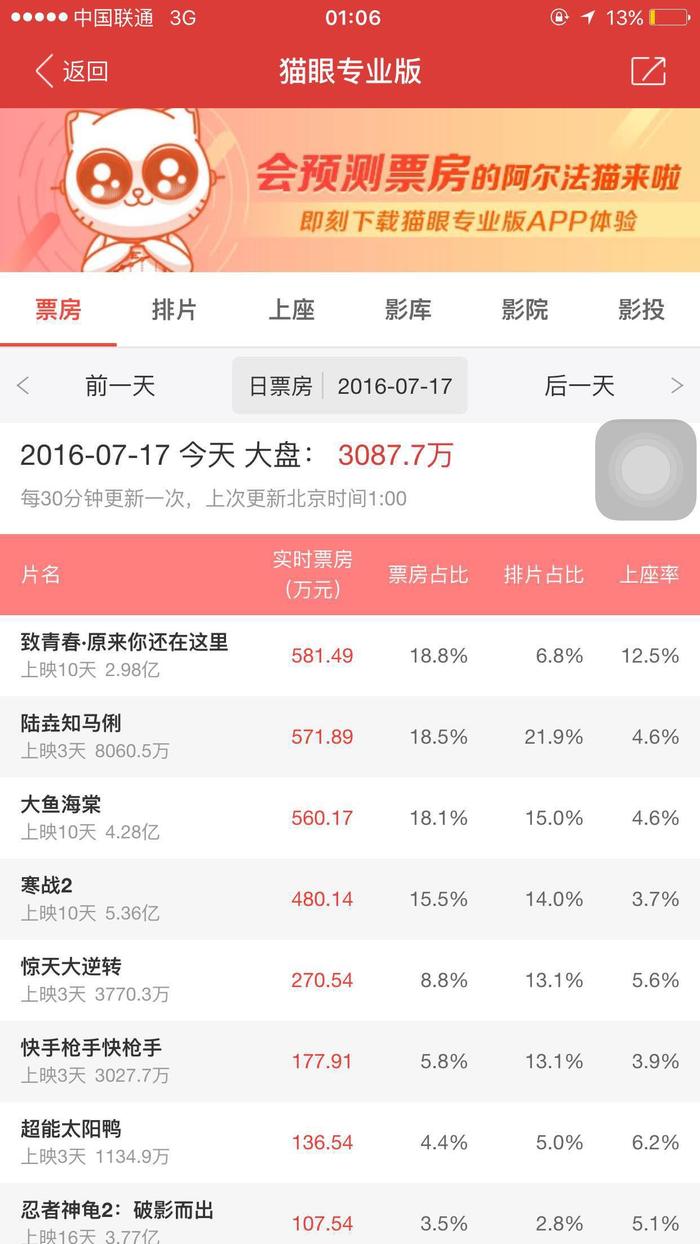Tap the AssistiveTouch floating button
The width and height of the screenshot is (700, 1244).
646,470
